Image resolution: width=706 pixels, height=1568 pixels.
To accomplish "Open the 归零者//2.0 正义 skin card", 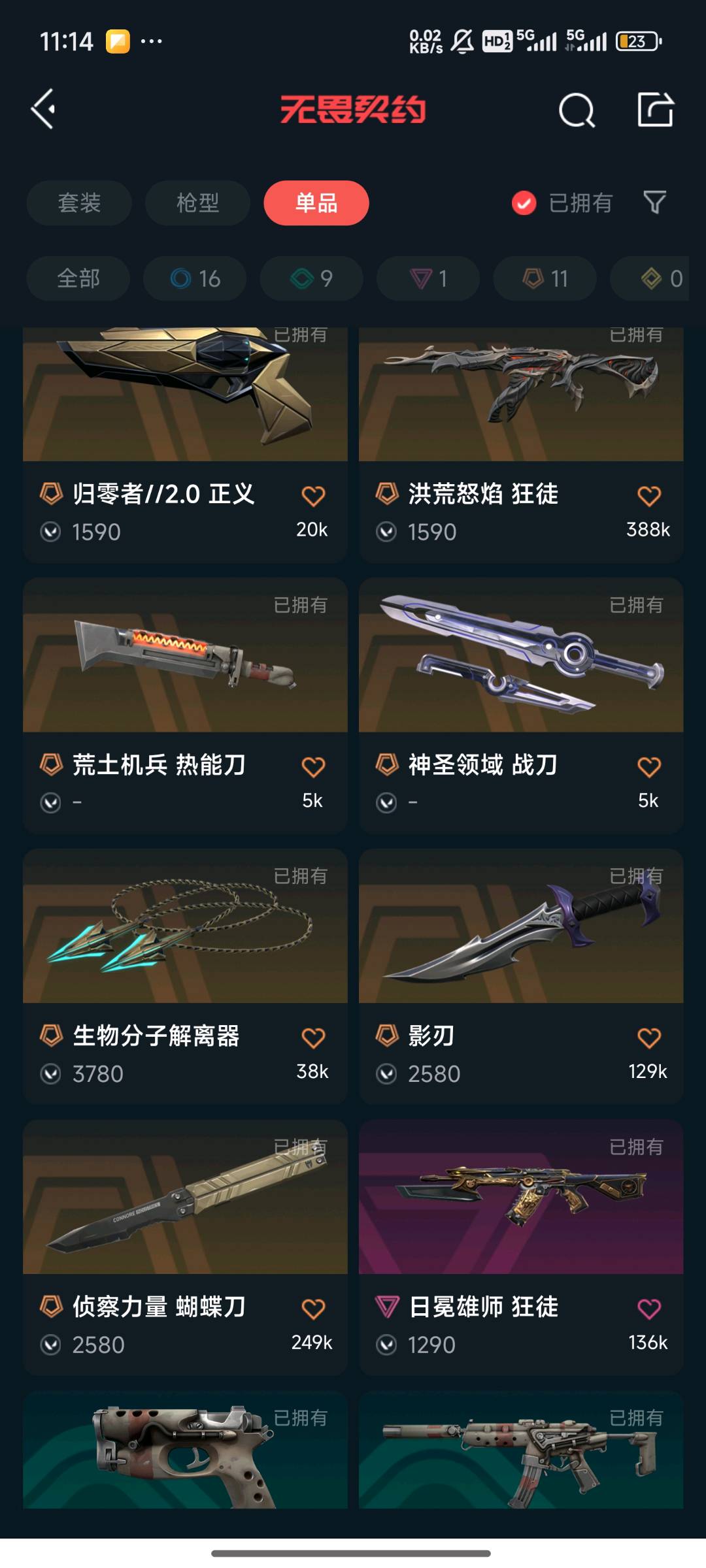I will (x=185, y=445).
